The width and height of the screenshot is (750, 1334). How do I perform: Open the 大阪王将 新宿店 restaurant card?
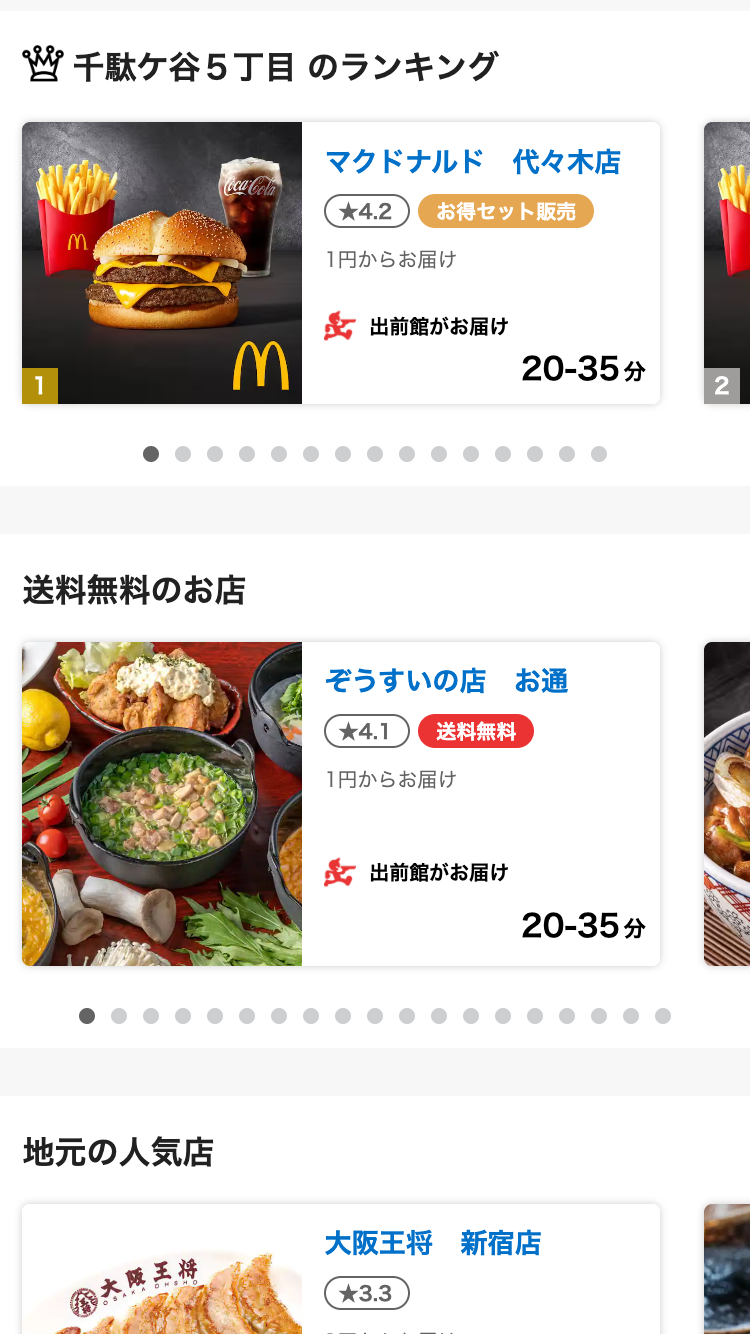click(x=340, y=1270)
